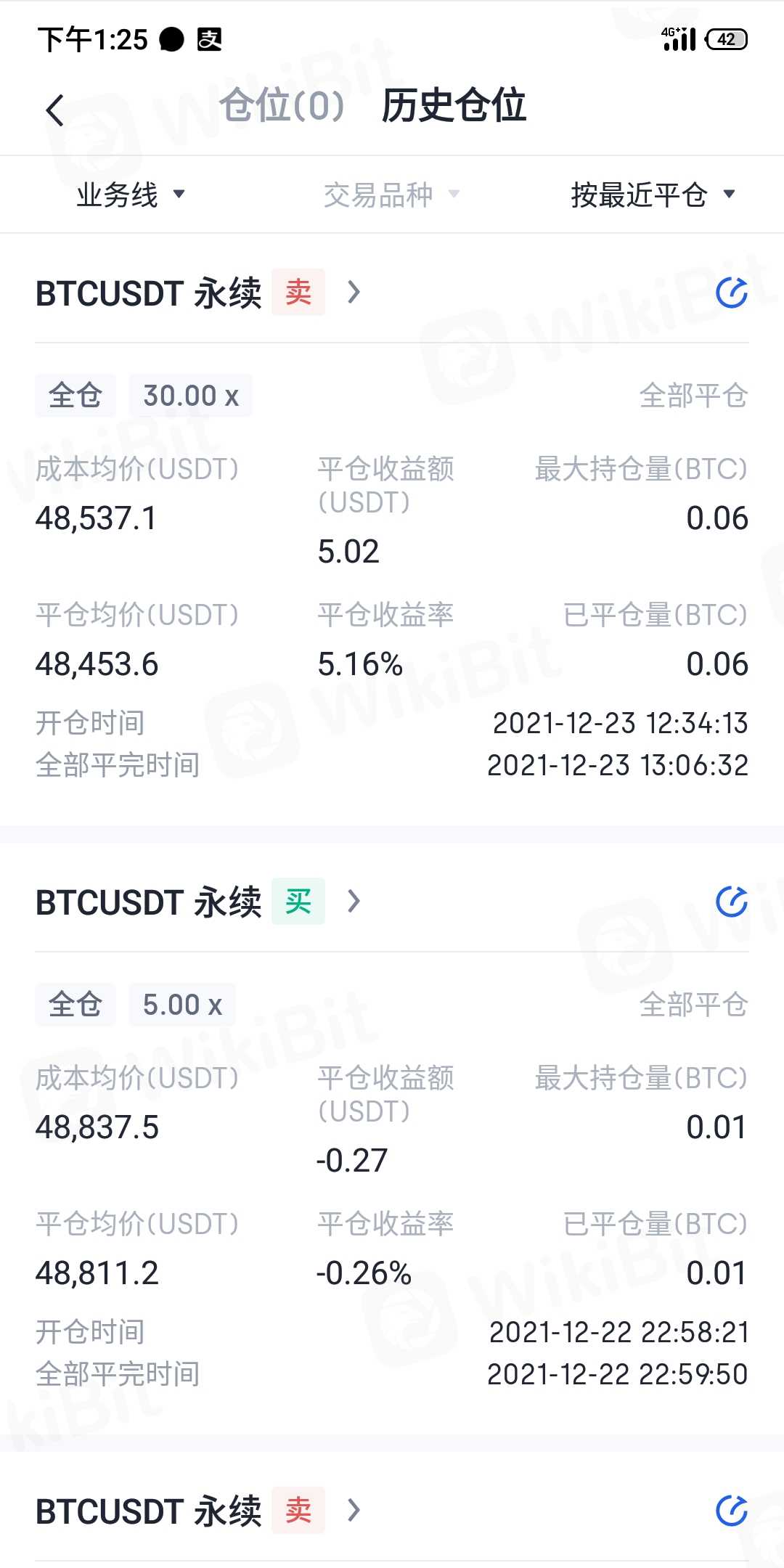Share the 30.00x BTCUSDT sell position

pos(731,293)
